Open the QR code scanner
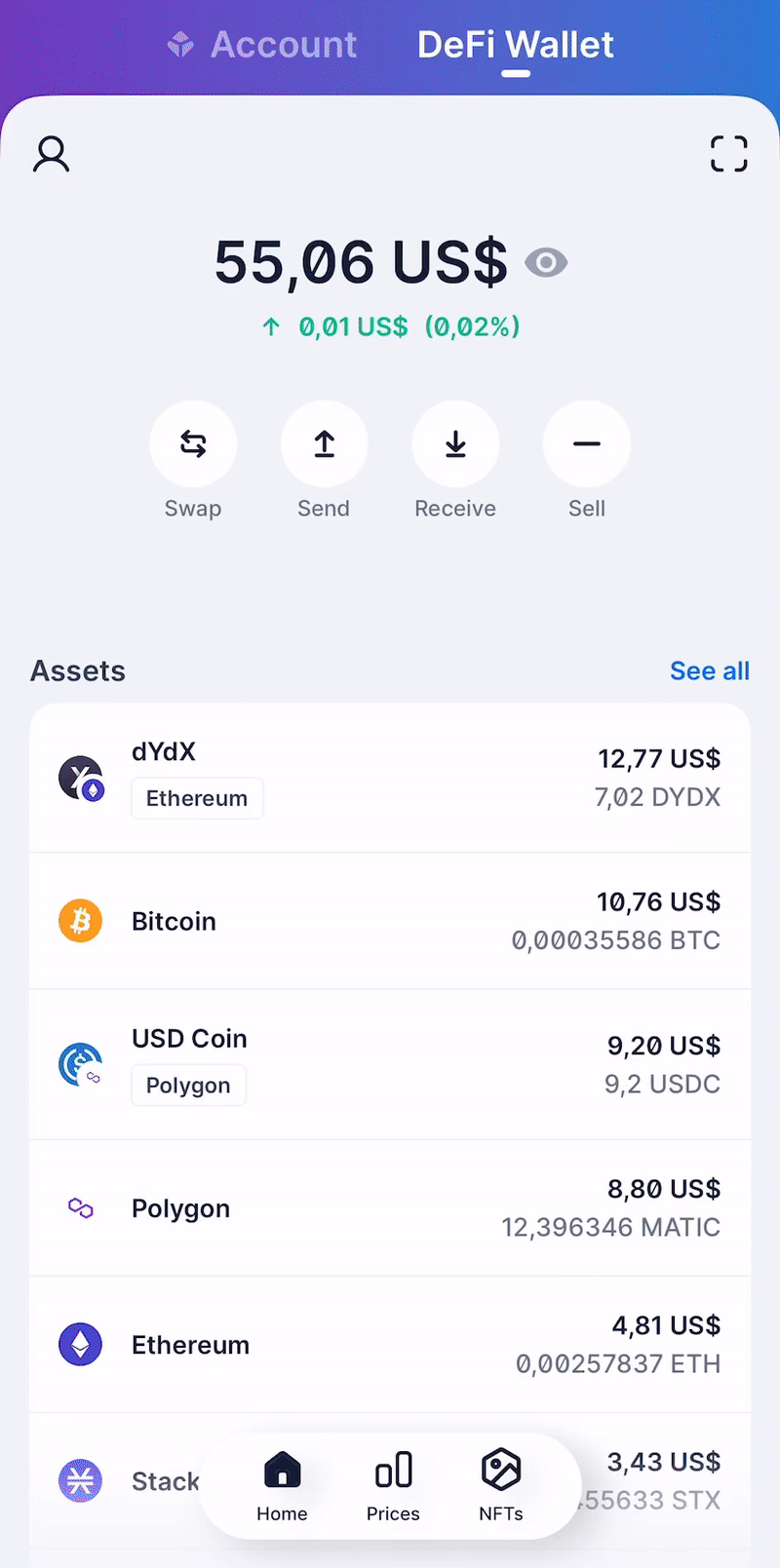This screenshot has height=1568, width=780. point(728,153)
